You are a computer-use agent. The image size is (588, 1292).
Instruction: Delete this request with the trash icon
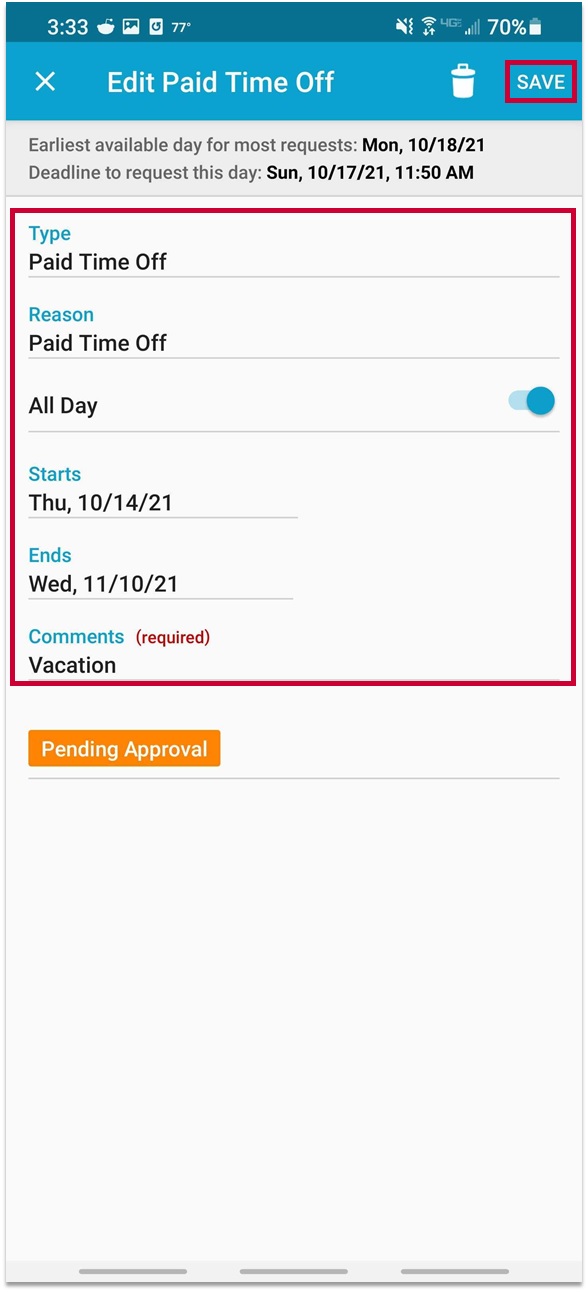click(463, 81)
